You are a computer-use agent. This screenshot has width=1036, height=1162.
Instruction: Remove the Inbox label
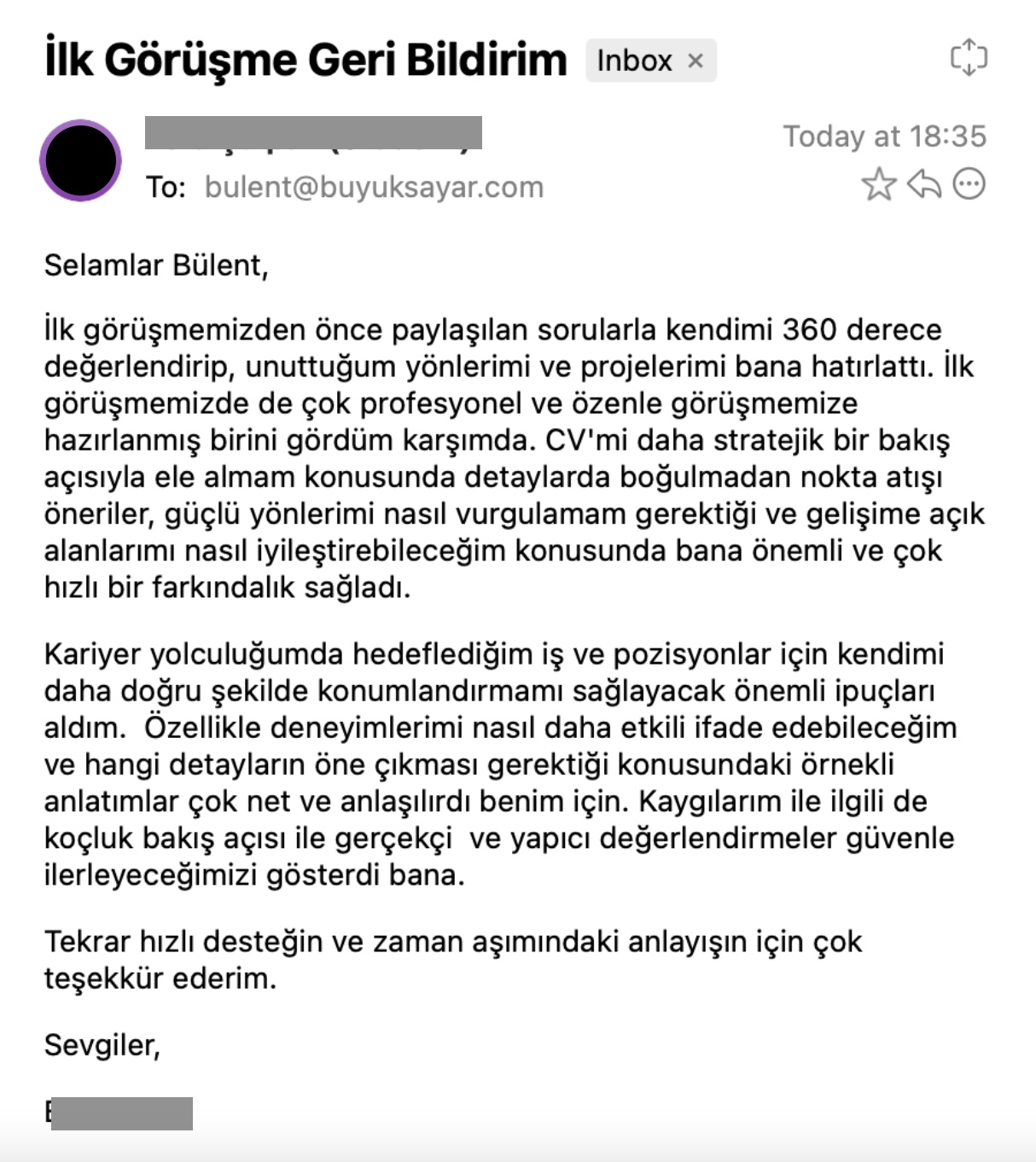pos(696,61)
